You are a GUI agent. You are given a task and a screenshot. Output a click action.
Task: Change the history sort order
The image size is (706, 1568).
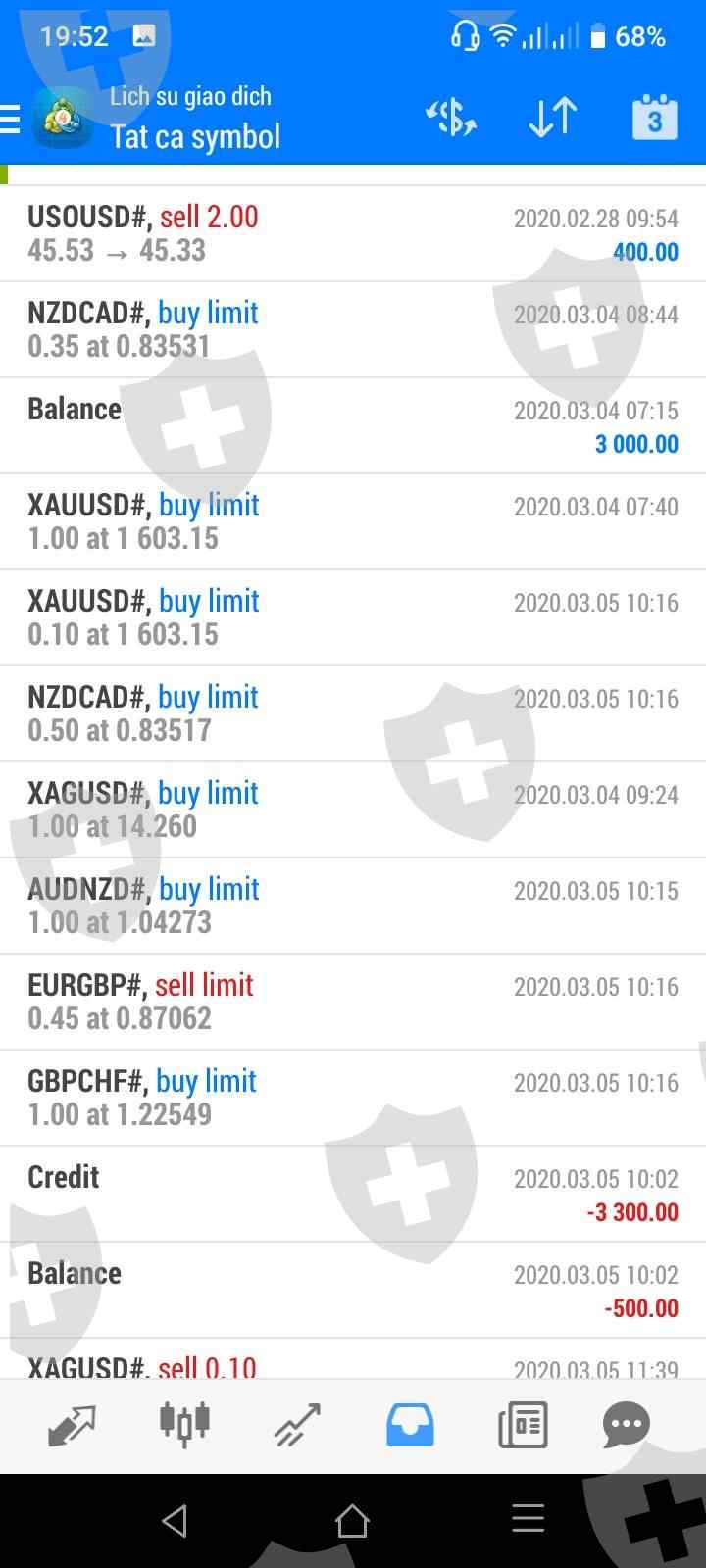(x=552, y=119)
